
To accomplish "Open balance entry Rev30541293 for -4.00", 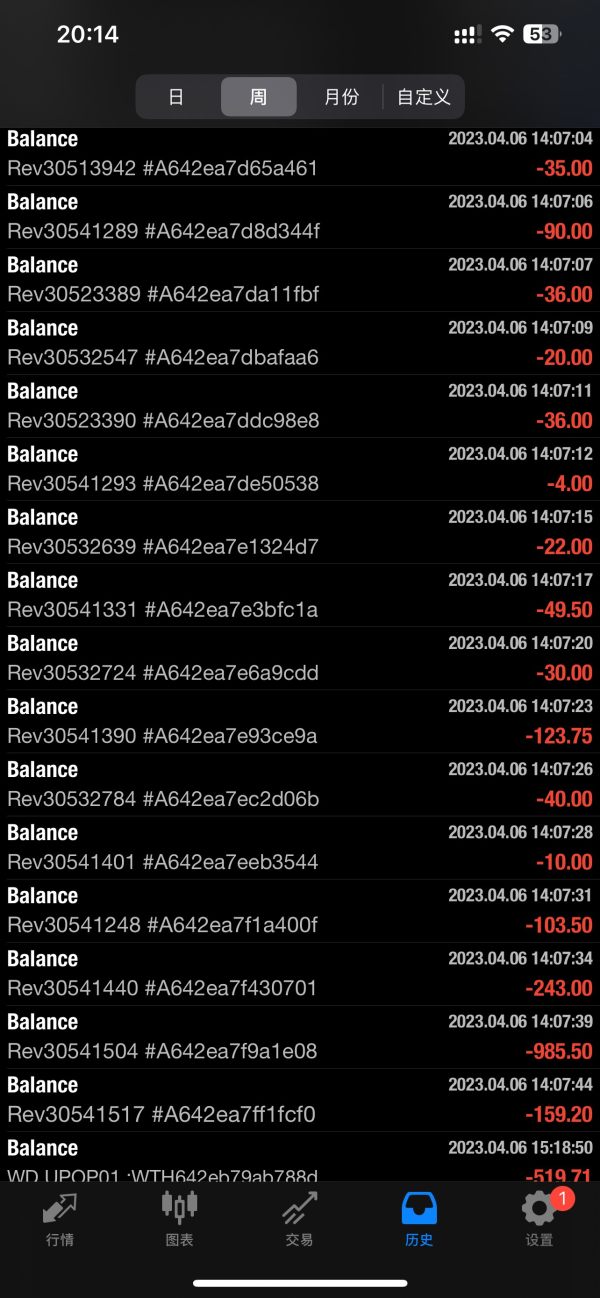I will coord(300,469).
